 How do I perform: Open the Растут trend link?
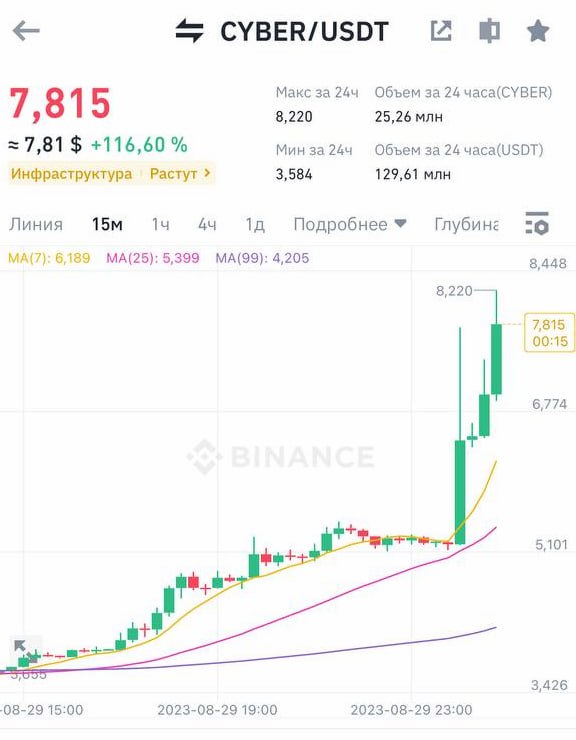tap(180, 174)
